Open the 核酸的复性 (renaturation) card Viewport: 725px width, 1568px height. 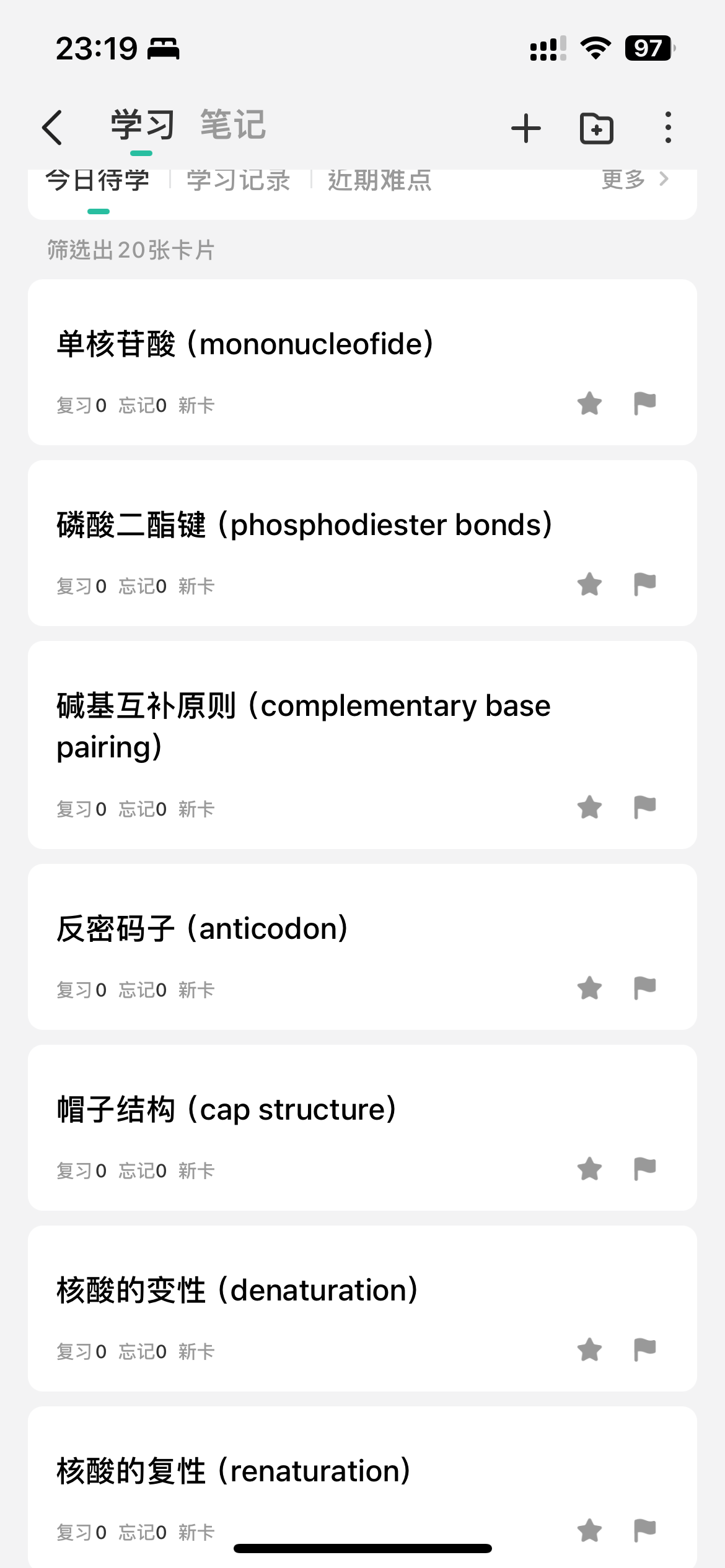coord(362,1487)
